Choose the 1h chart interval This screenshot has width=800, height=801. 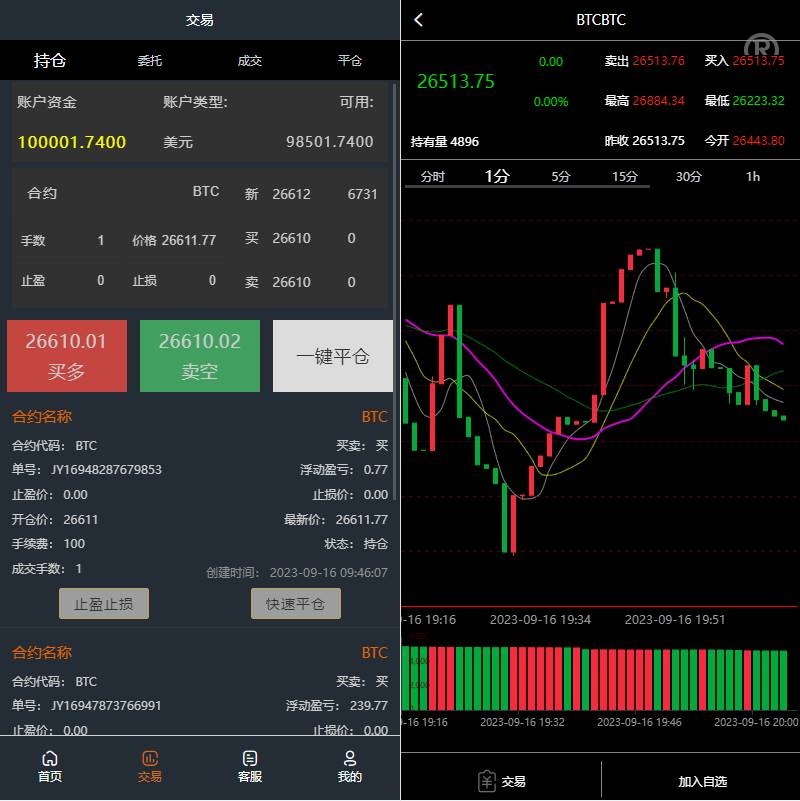tap(753, 176)
